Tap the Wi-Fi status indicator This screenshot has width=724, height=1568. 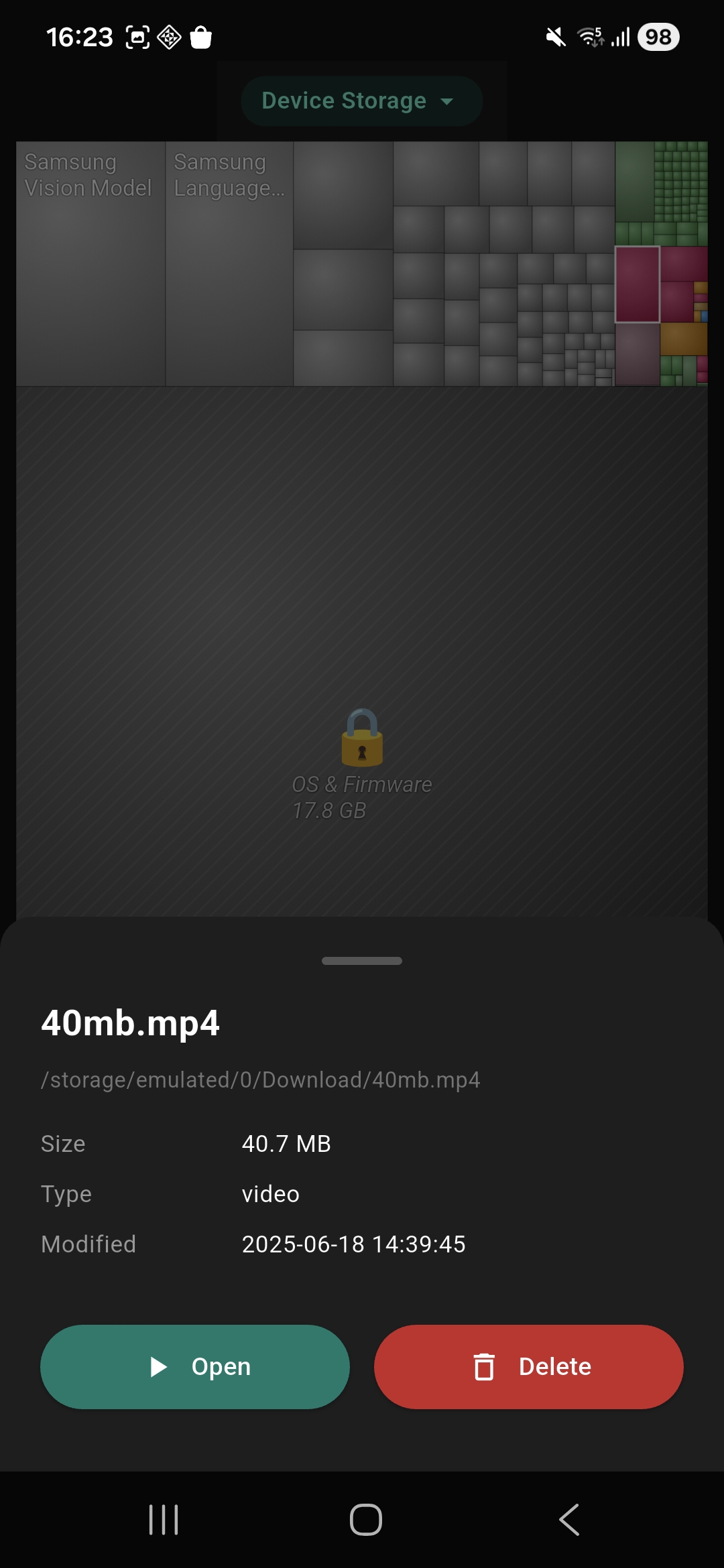pos(590,37)
